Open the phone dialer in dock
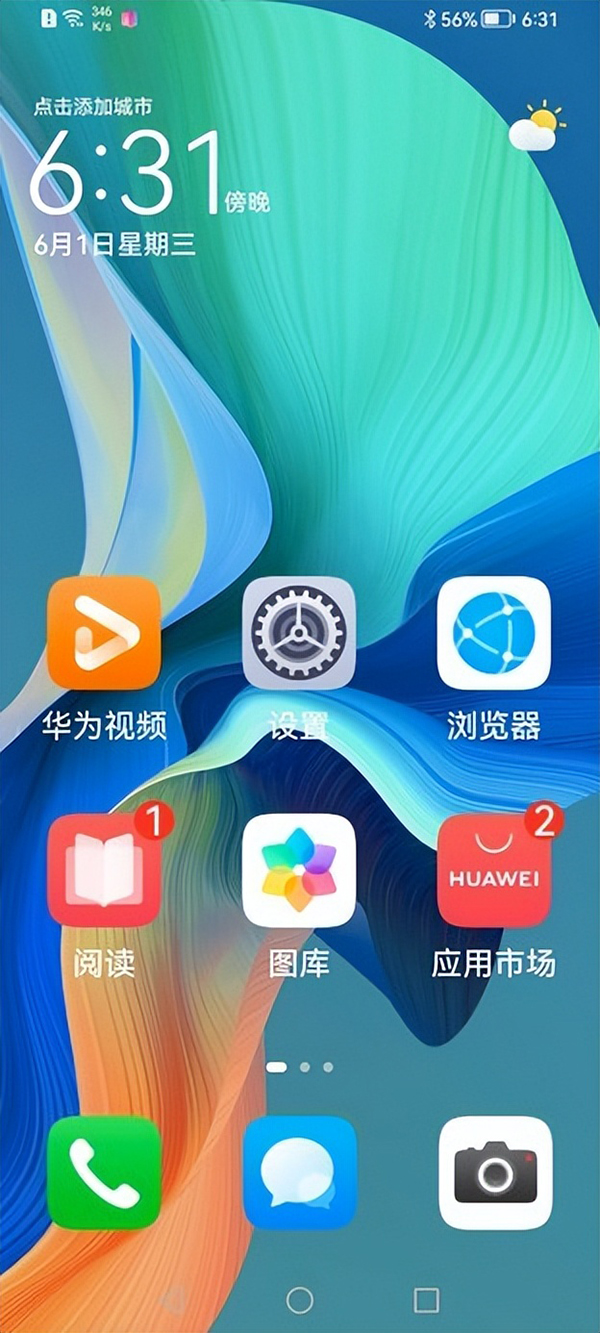This screenshot has width=600, height=1333. point(104,1173)
